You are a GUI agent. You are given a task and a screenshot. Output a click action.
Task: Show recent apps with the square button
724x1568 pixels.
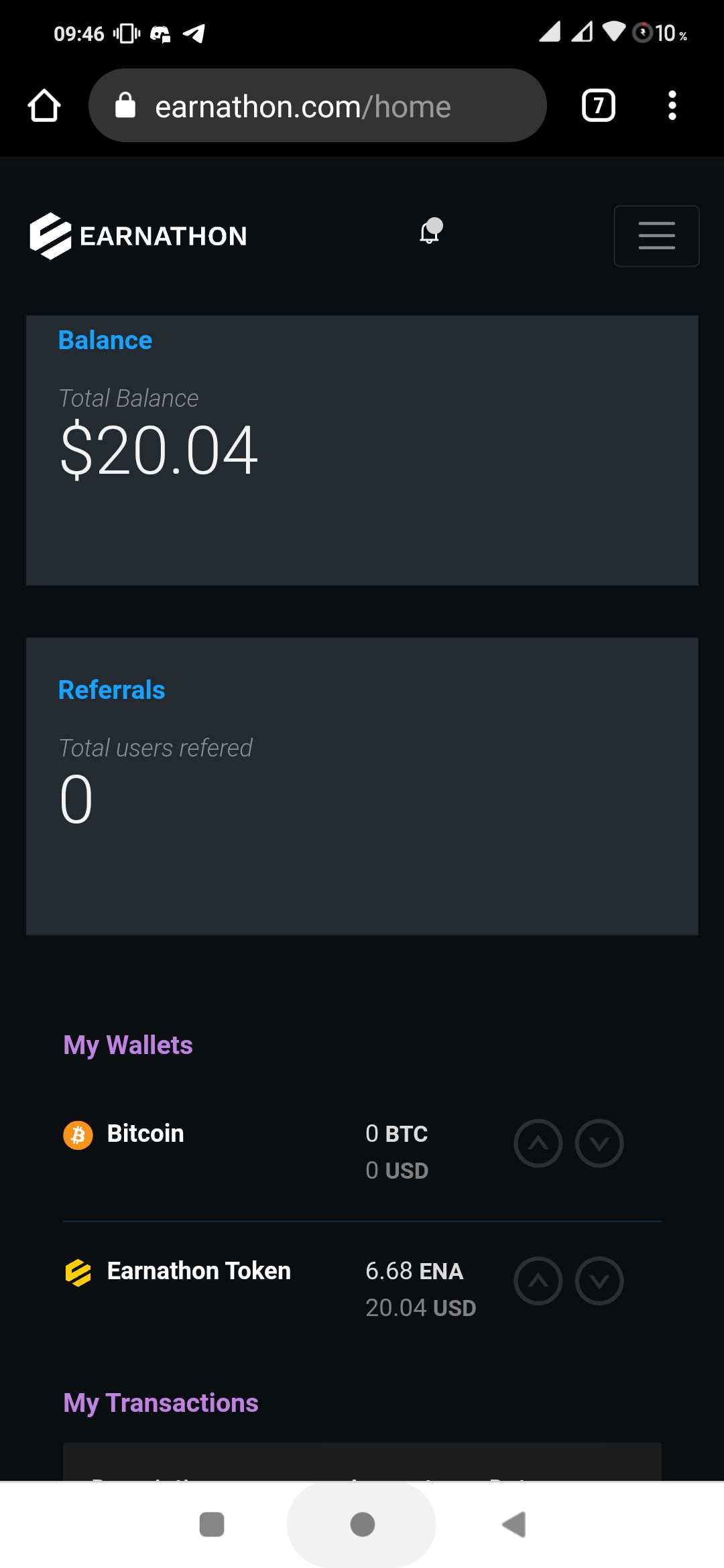[x=212, y=1524]
